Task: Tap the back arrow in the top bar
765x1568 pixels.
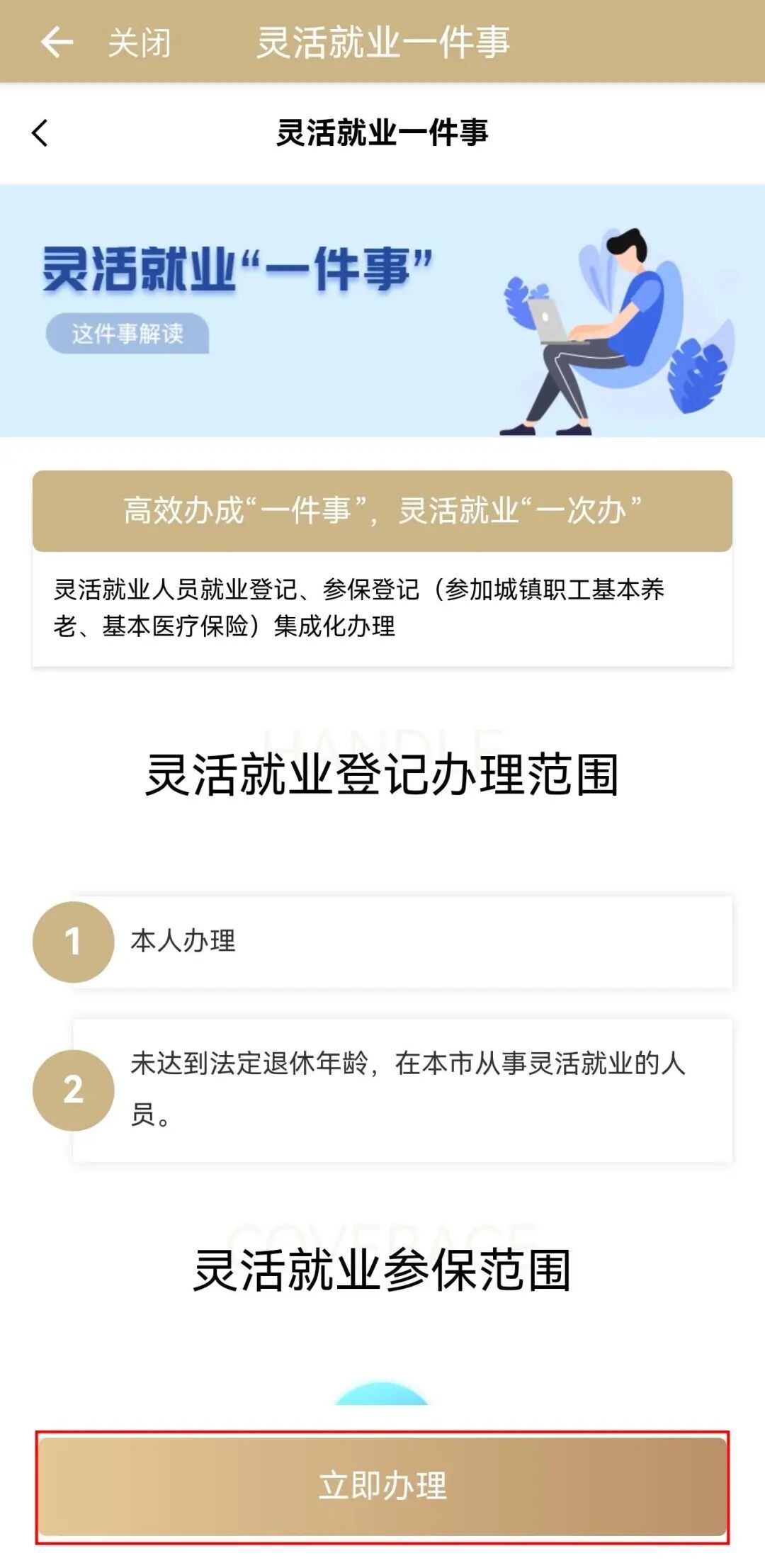Action: [x=57, y=42]
